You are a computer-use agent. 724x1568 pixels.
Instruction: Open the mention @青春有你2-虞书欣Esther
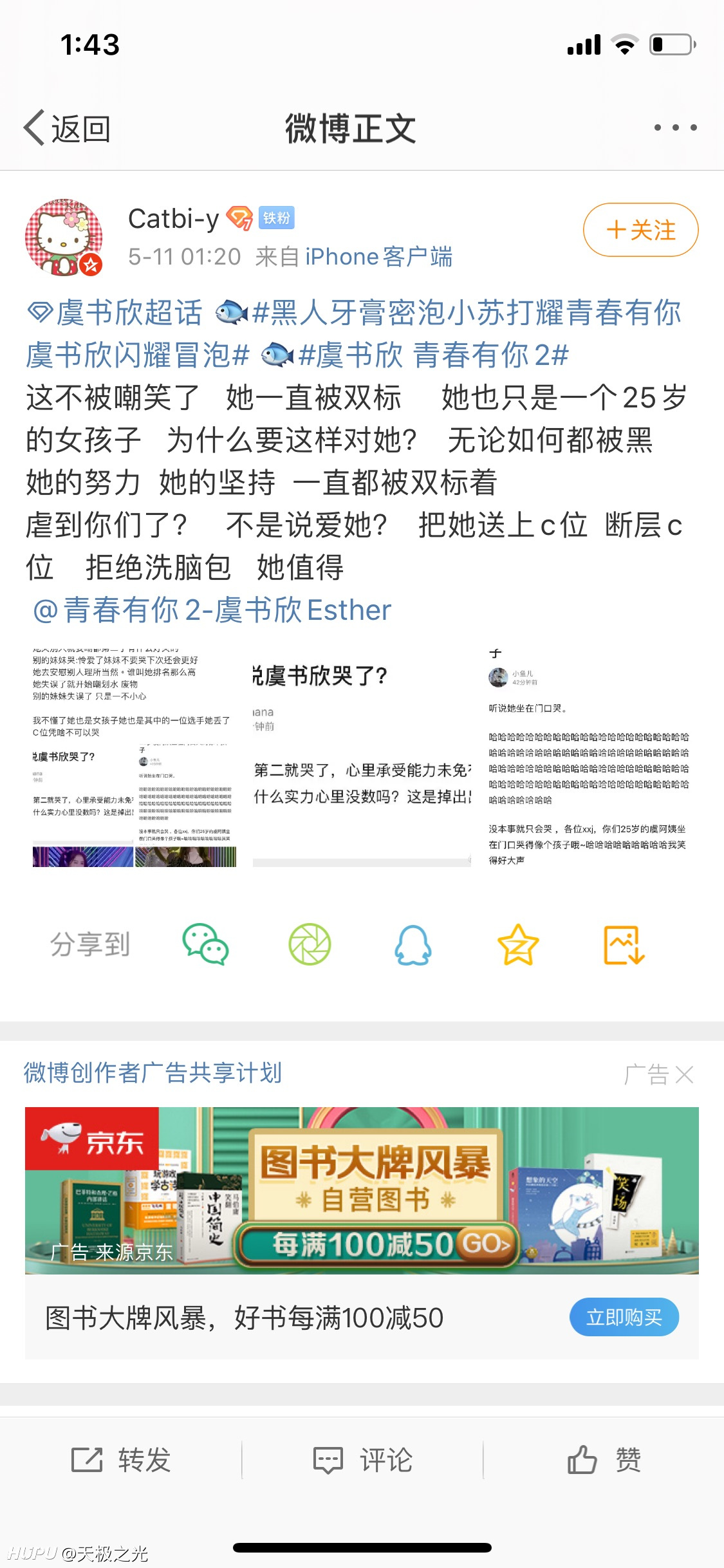(x=212, y=610)
